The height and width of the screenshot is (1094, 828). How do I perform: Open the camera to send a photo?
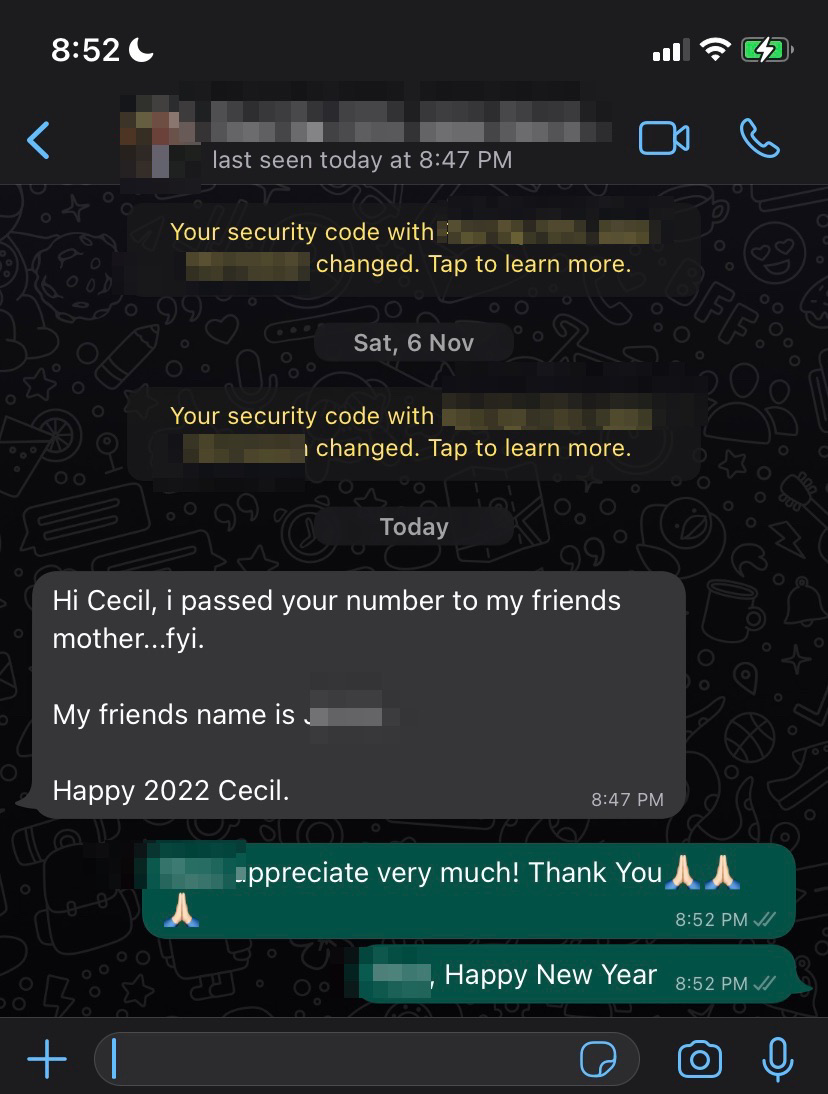tap(699, 1059)
